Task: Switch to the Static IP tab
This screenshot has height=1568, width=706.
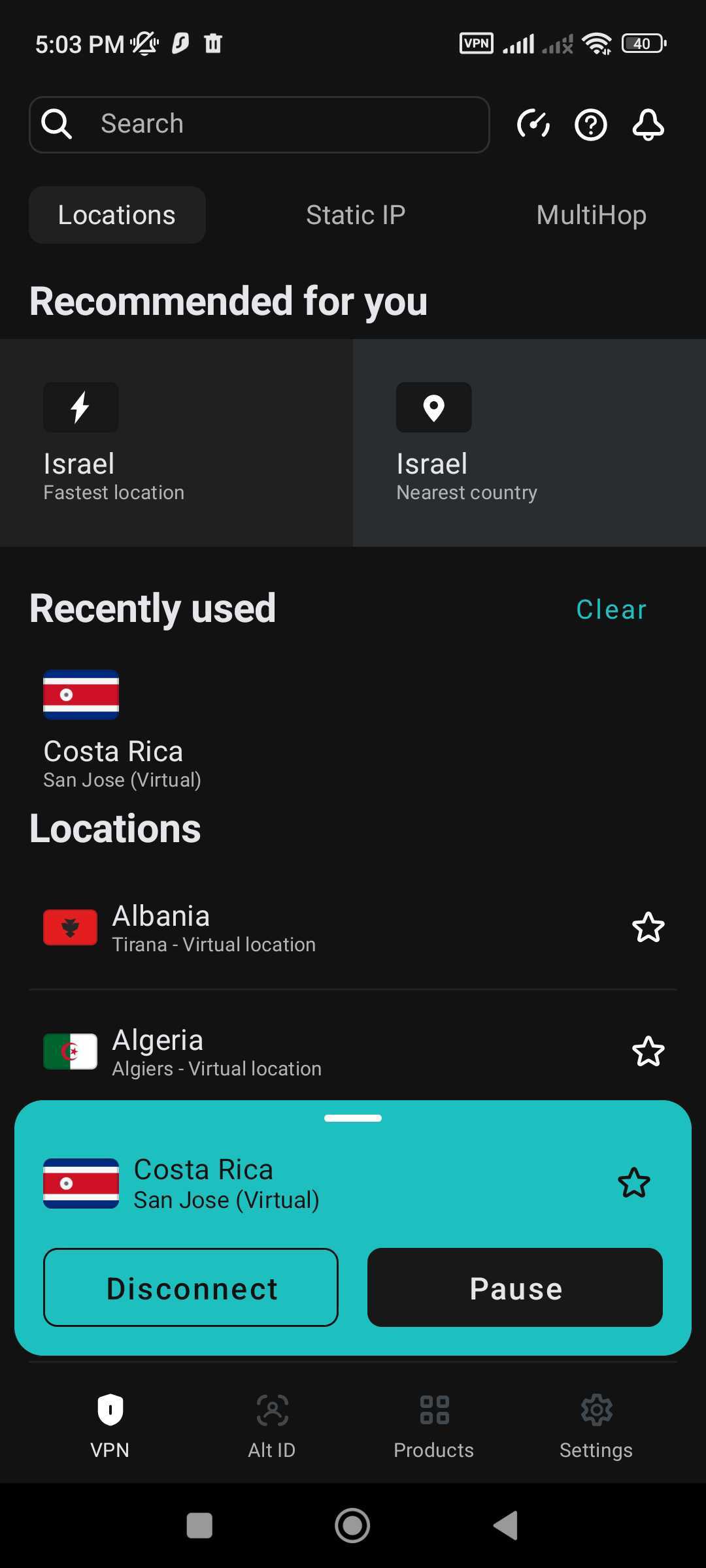Action: click(356, 215)
